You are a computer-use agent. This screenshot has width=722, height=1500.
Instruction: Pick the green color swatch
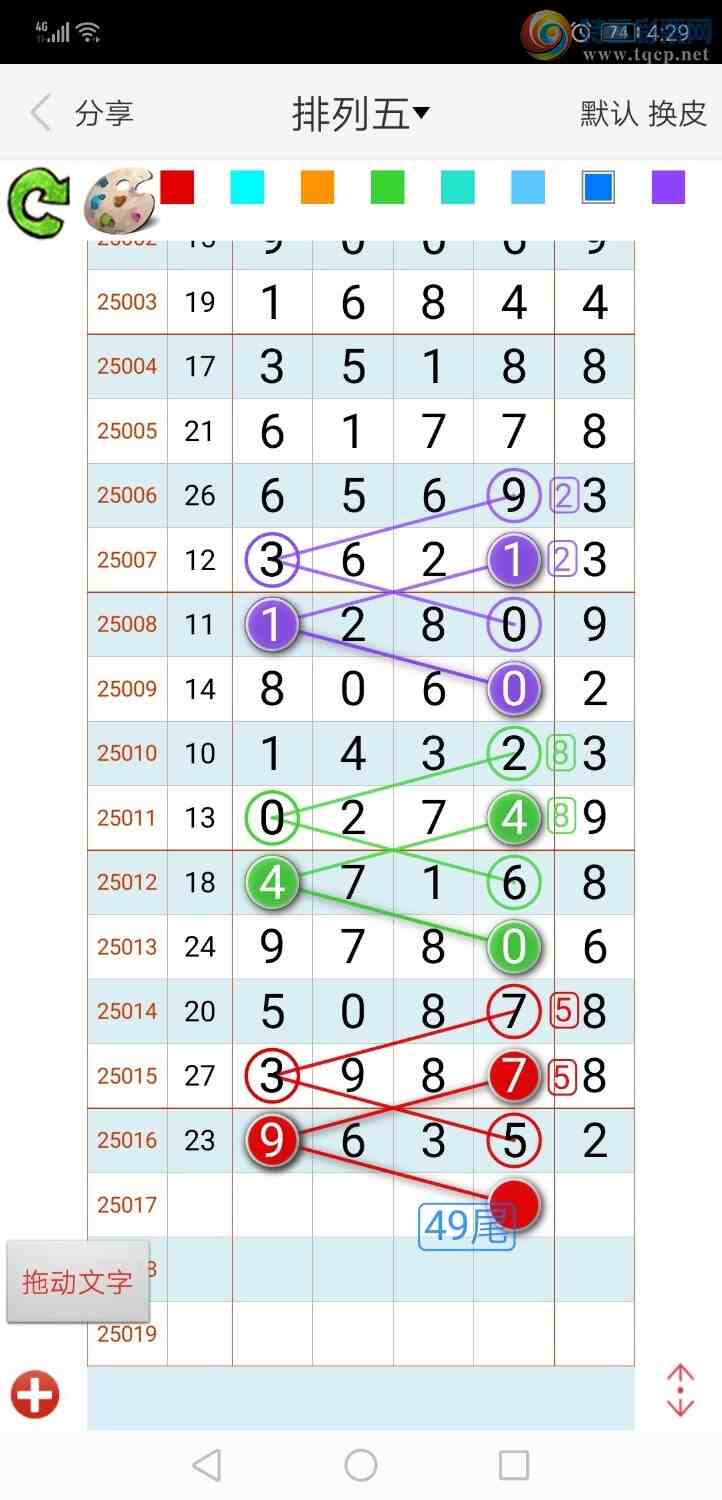387,187
